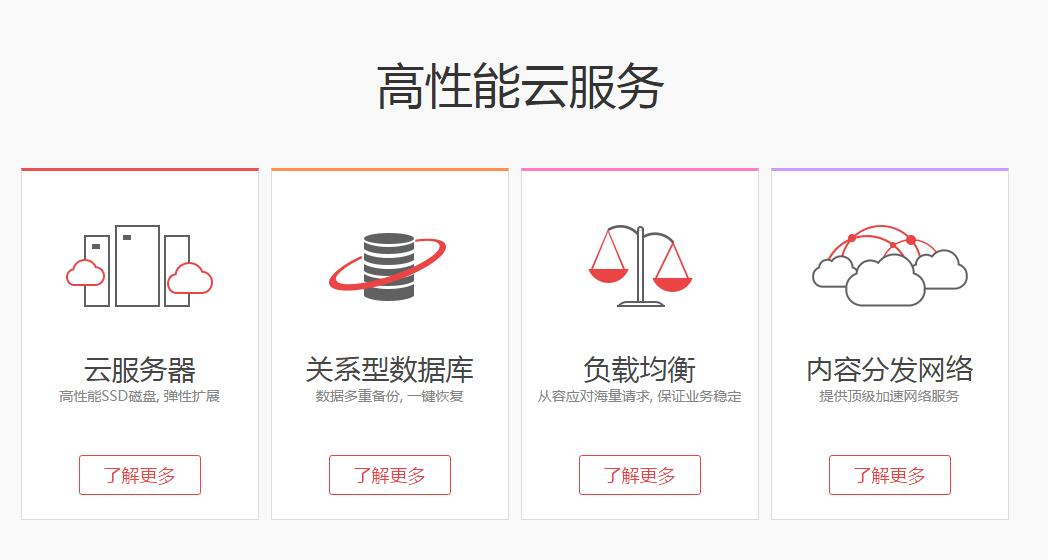Viewport: 1048px width, 560px height.
Task: Tap 了解更多 under 关系型数据库
Action: [x=390, y=475]
